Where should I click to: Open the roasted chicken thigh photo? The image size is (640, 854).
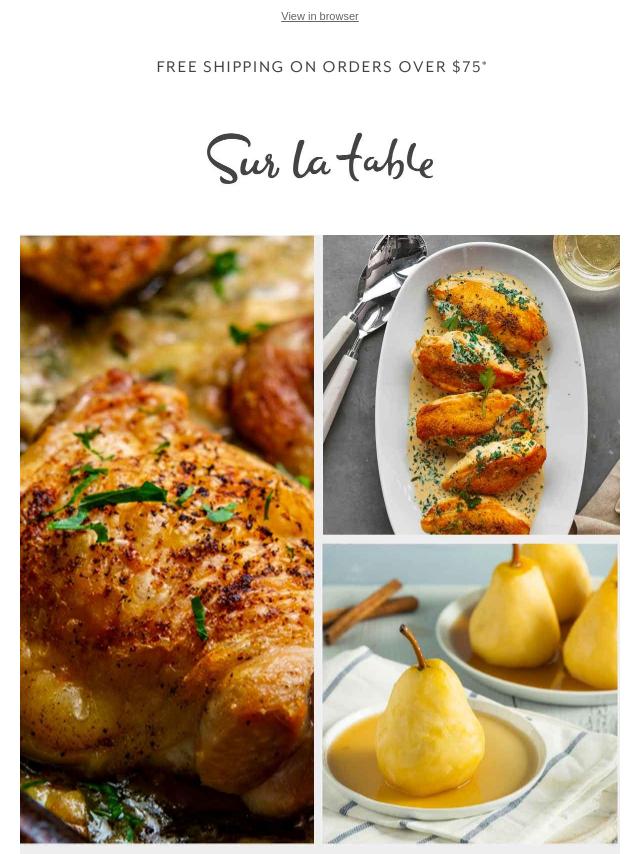(167, 539)
